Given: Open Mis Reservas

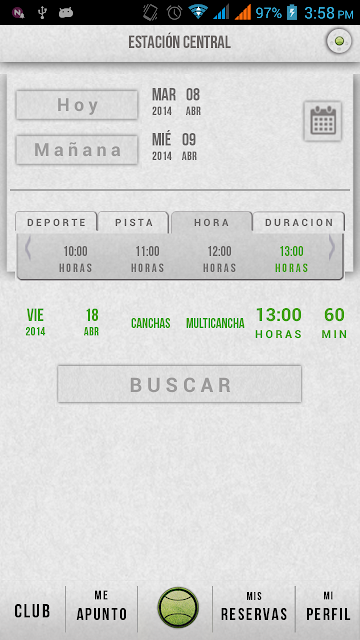Looking at the screenshot, I should (254, 609).
